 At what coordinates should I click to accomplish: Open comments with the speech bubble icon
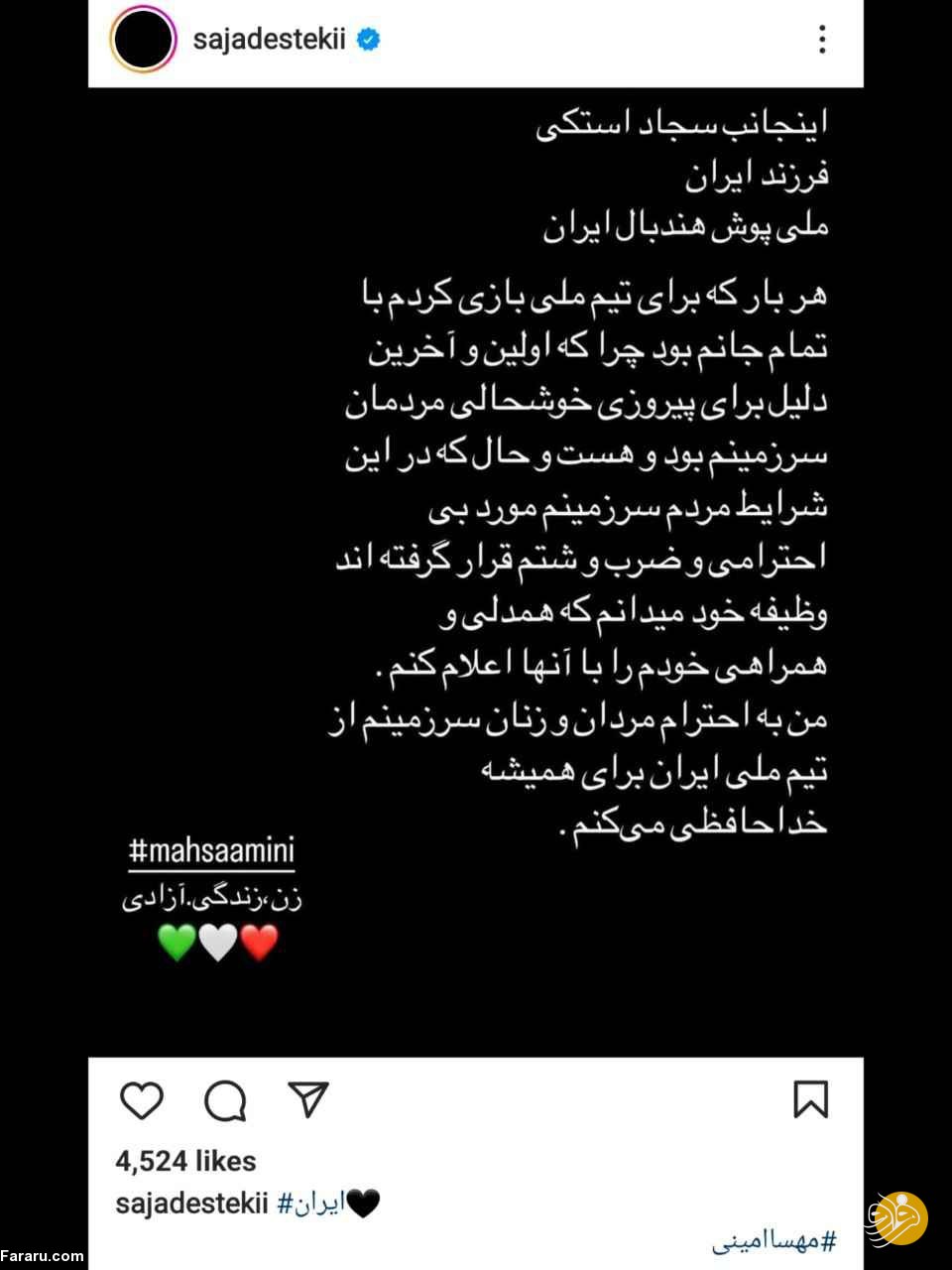click(225, 1100)
